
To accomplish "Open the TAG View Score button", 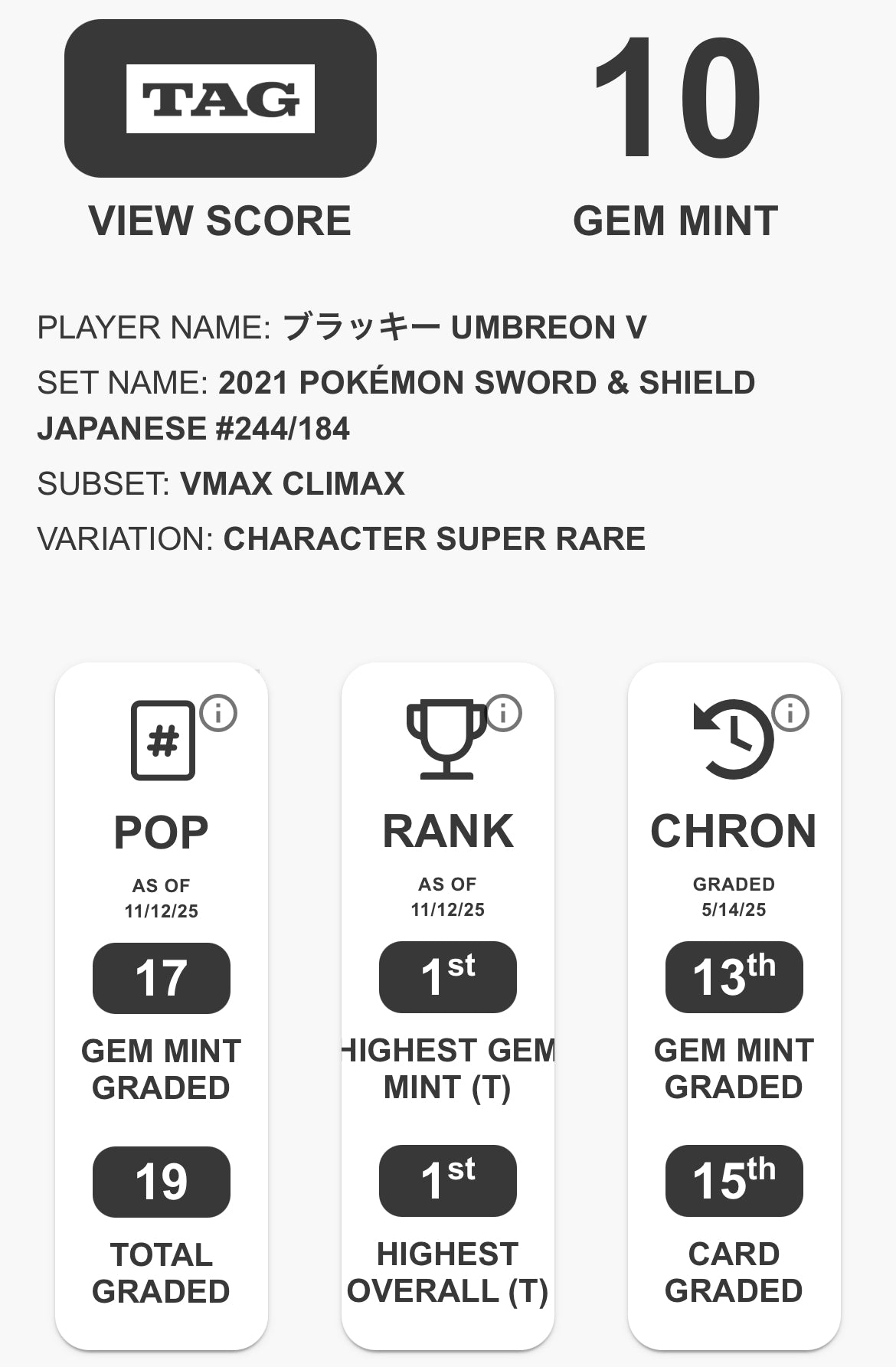I will point(221,99).
